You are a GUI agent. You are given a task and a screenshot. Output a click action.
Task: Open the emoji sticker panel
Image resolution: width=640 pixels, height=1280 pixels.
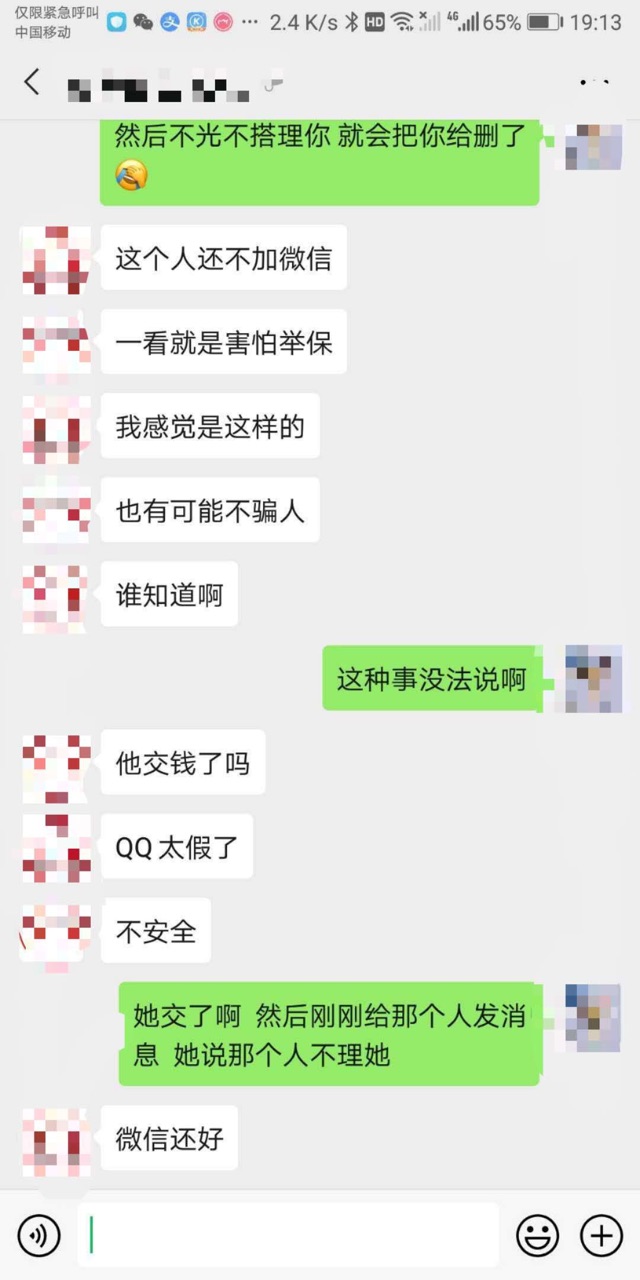tap(537, 1236)
